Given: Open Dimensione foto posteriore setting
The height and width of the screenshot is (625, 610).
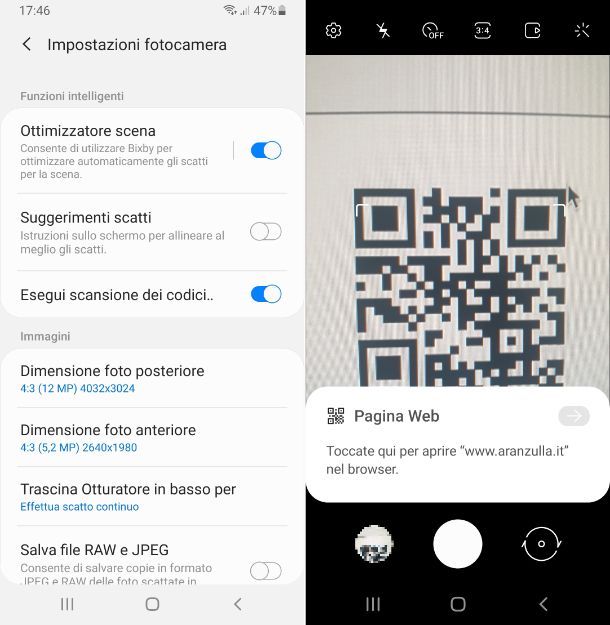Looking at the screenshot, I should coord(112,378).
